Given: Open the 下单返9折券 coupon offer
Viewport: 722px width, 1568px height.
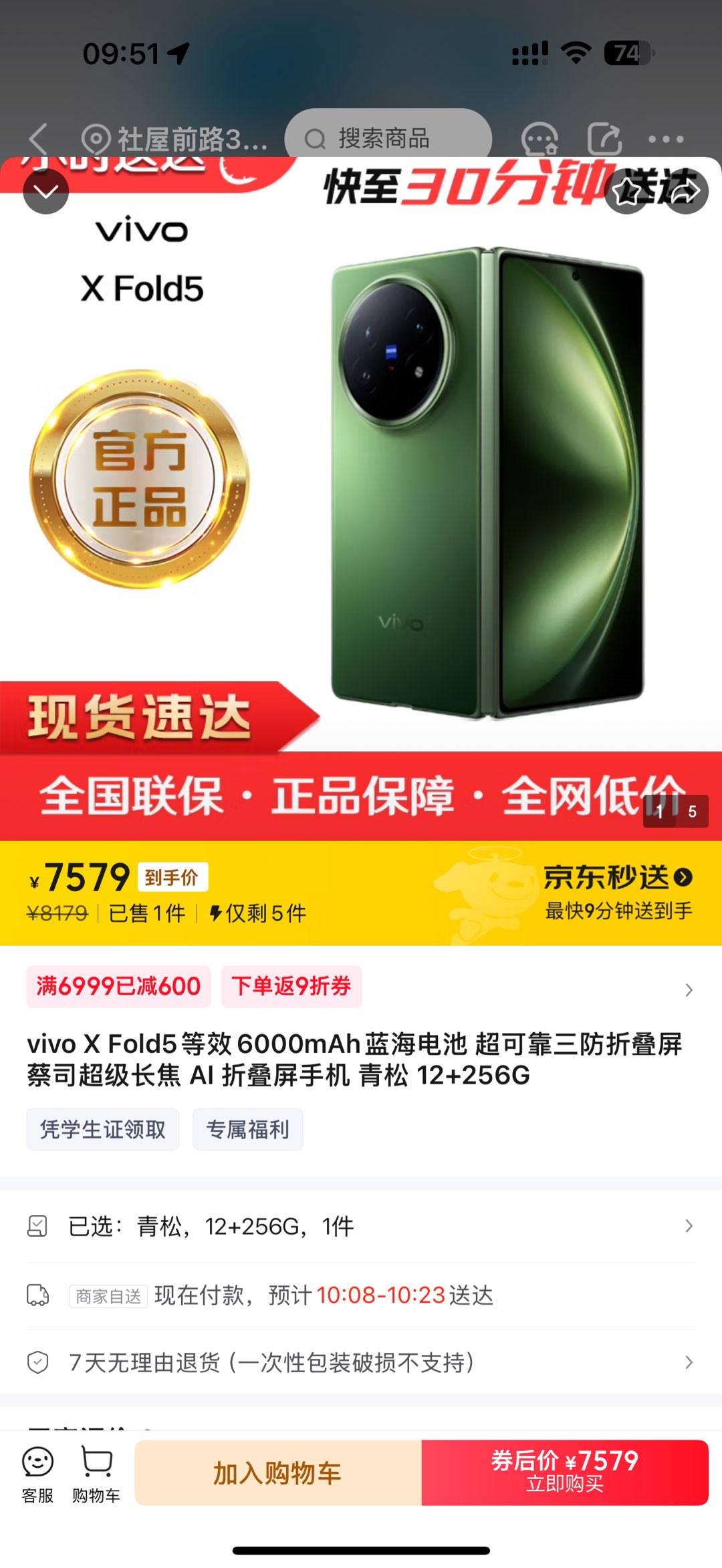Looking at the screenshot, I should [291, 986].
